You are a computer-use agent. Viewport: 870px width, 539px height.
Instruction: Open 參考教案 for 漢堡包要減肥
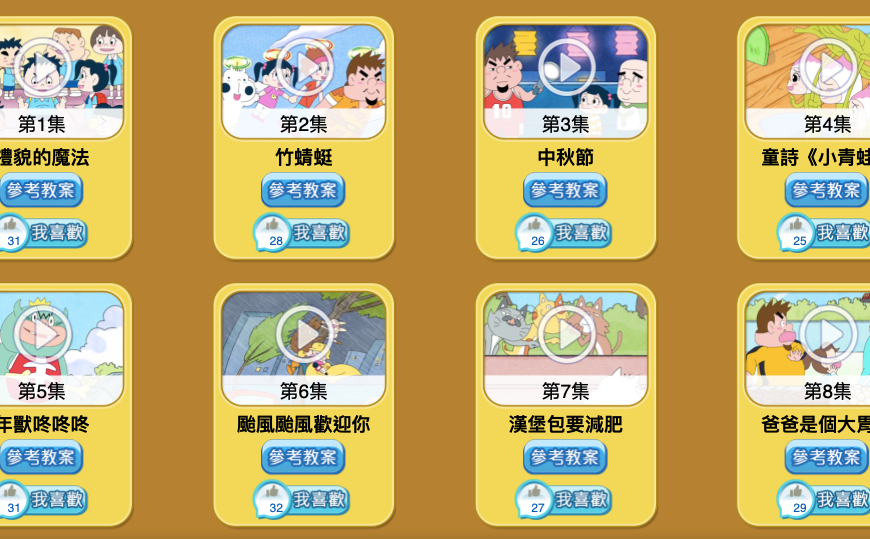[x=565, y=457]
